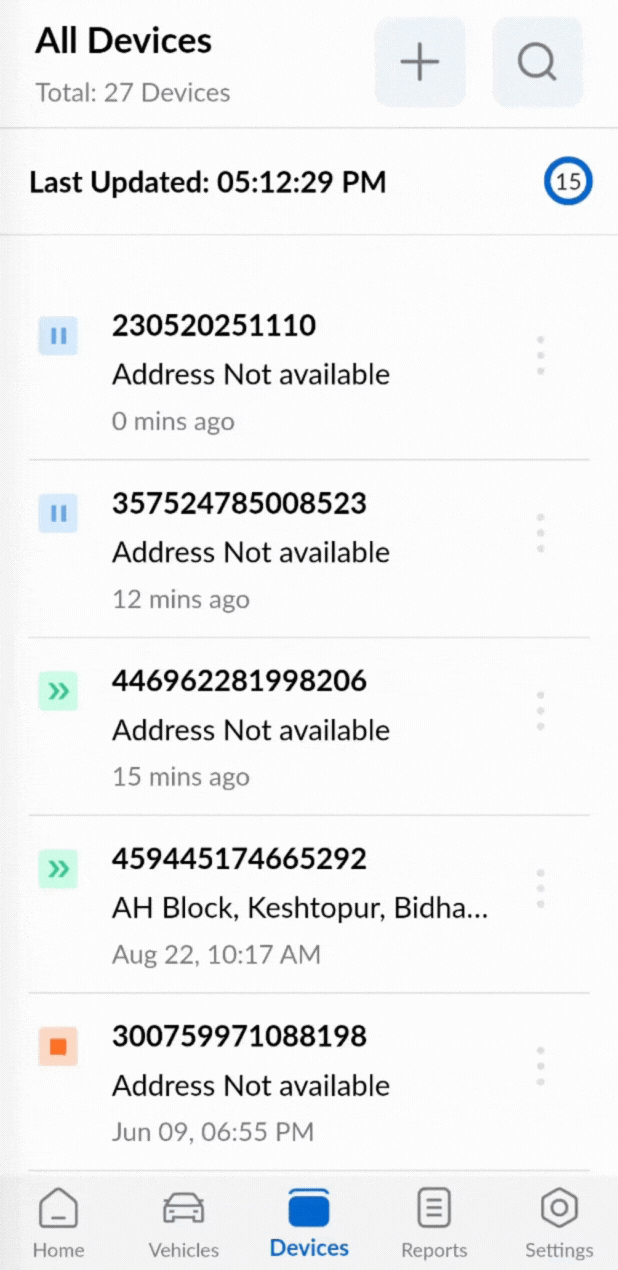The width and height of the screenshot is (618, 1270).
Task: Switch to the Vehicles tab
Action: (184, 1223)
